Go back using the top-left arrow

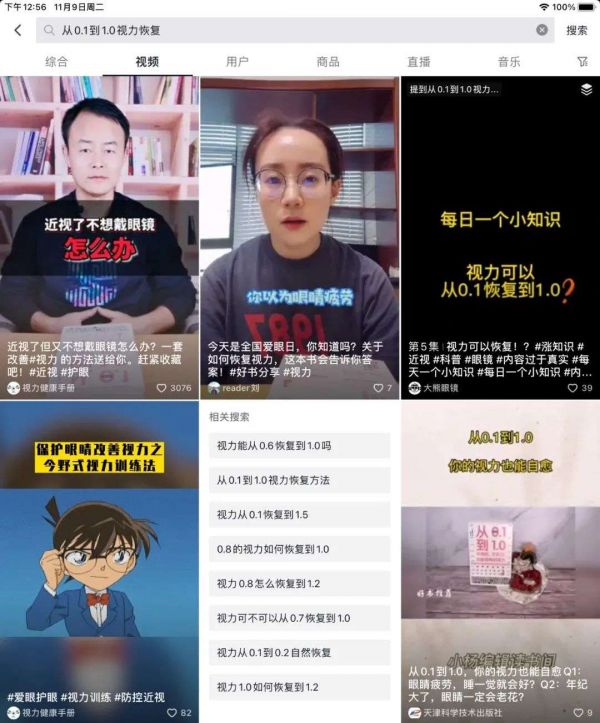[x=17, y=30]
